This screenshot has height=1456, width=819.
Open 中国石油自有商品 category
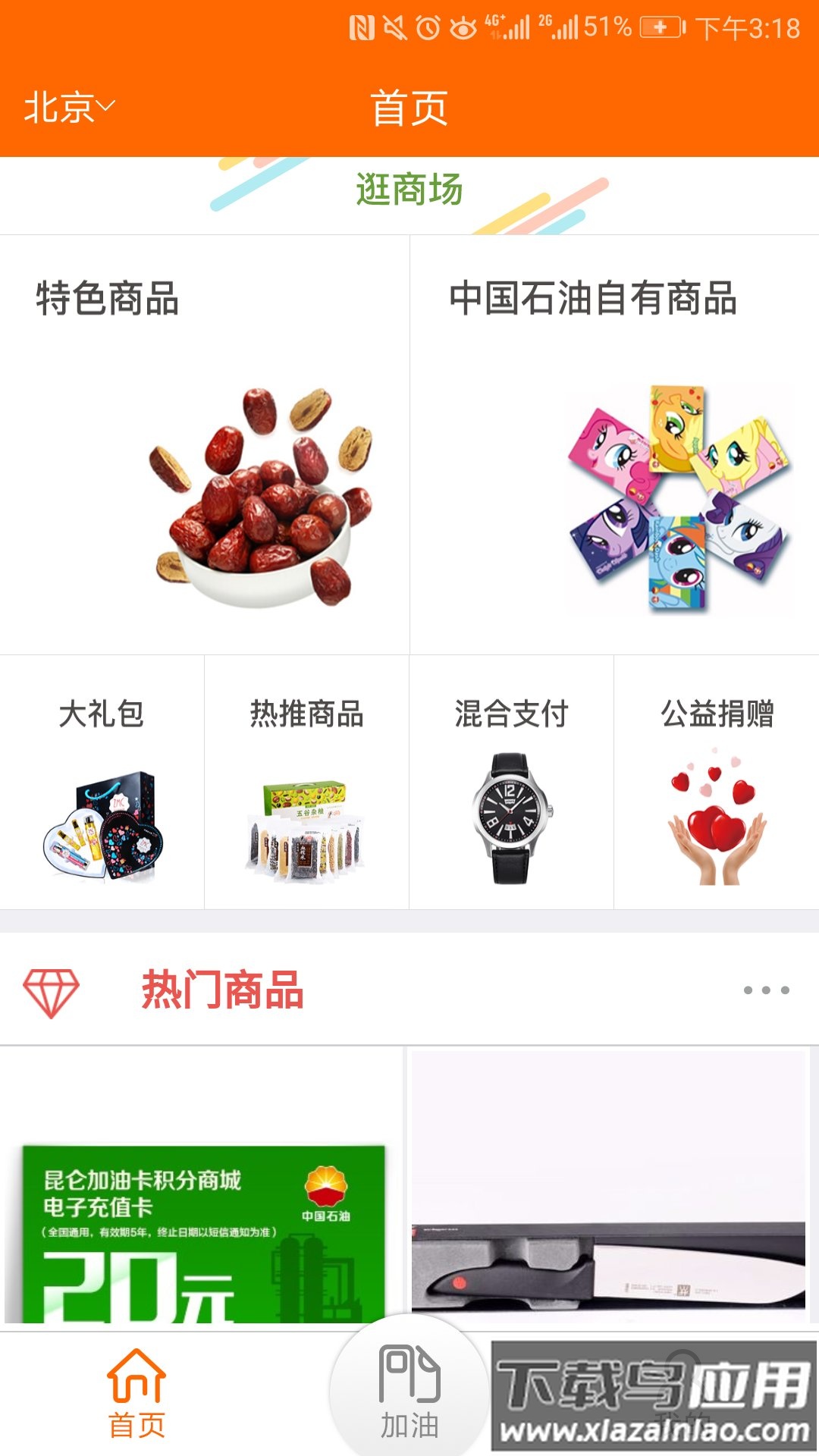pyautogui.click(x=614, y=444)
